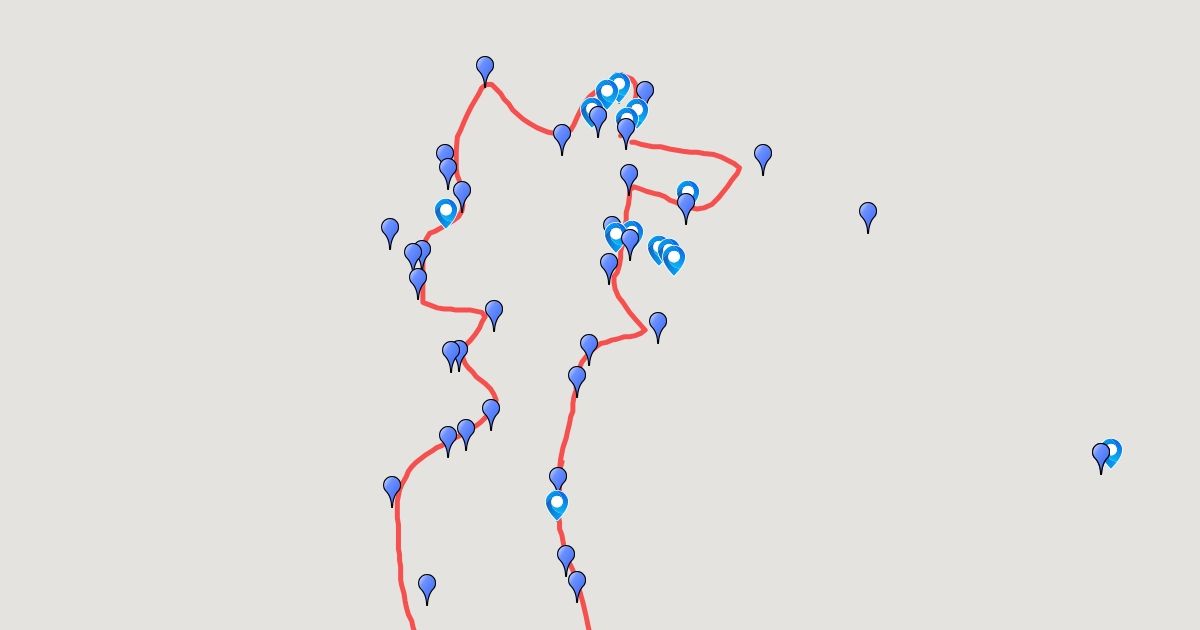This screenshot has height=630, width=1200.
Task: Tap the lone pin far east of the route
Action: [x=868, y=214]
